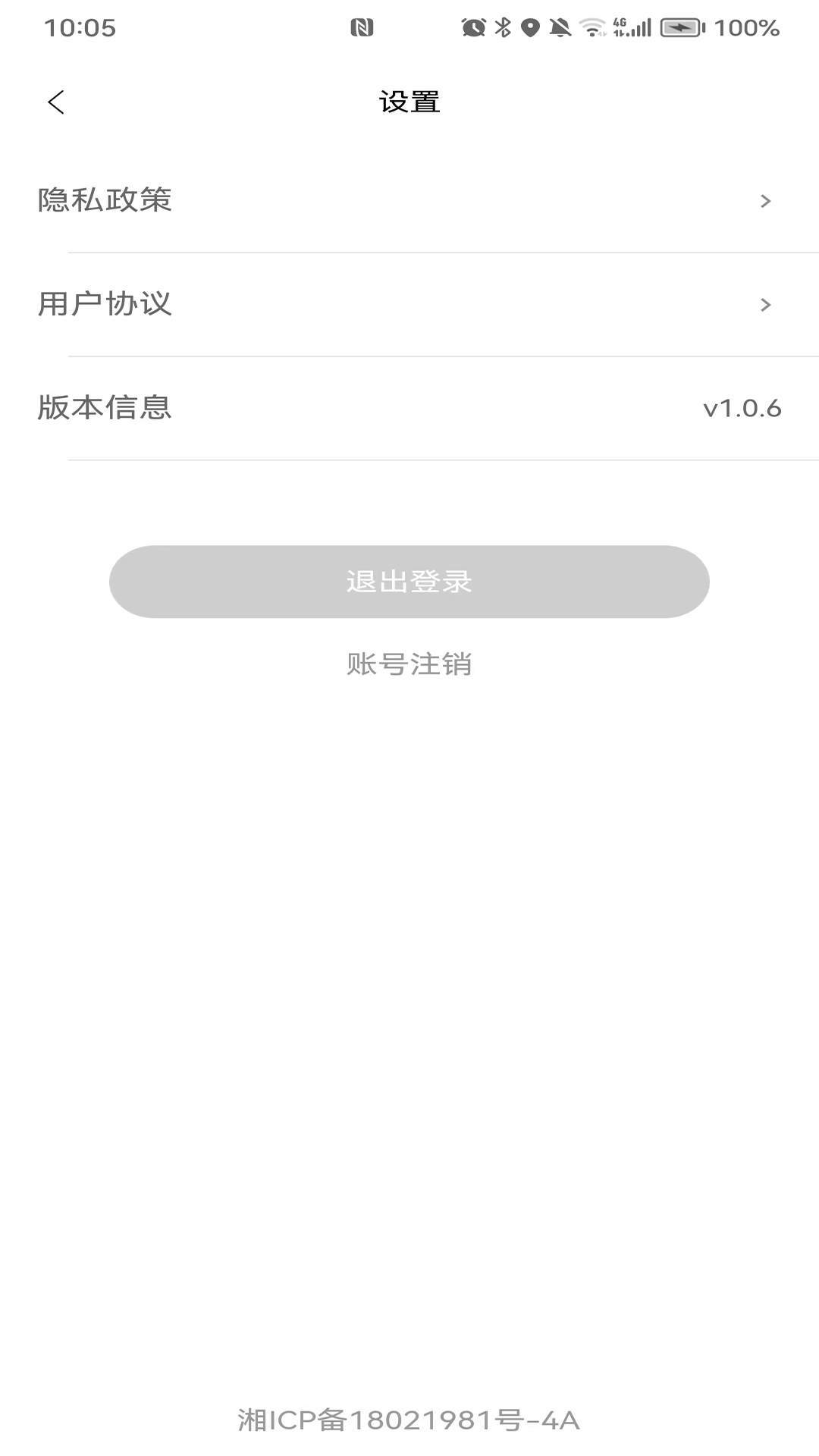The width and height of the screenshot is (819, 1456).
Task: Expand the 隐私政策 privacy policy chevron
Action: (x=765, y=201)
